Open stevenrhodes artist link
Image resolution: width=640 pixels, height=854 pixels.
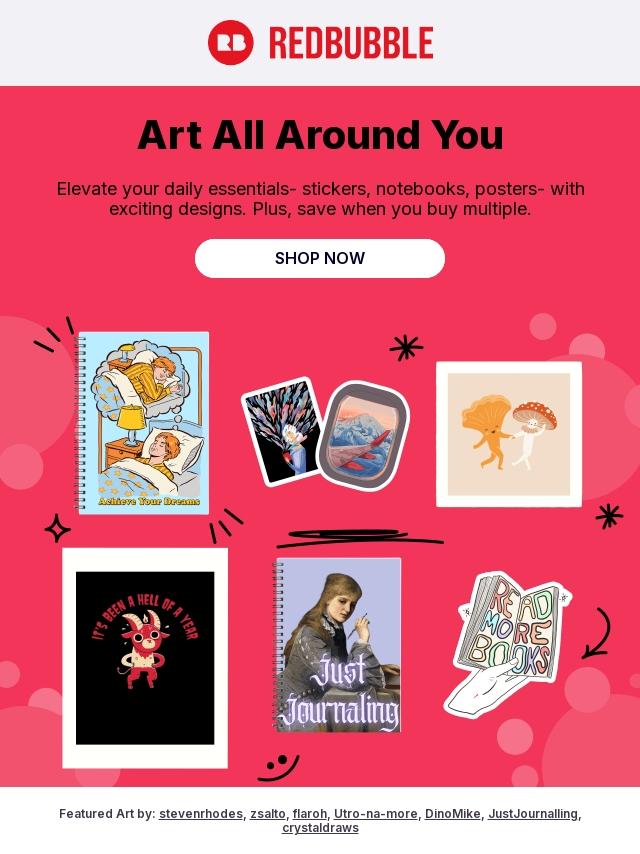click(x=200, y=814)
